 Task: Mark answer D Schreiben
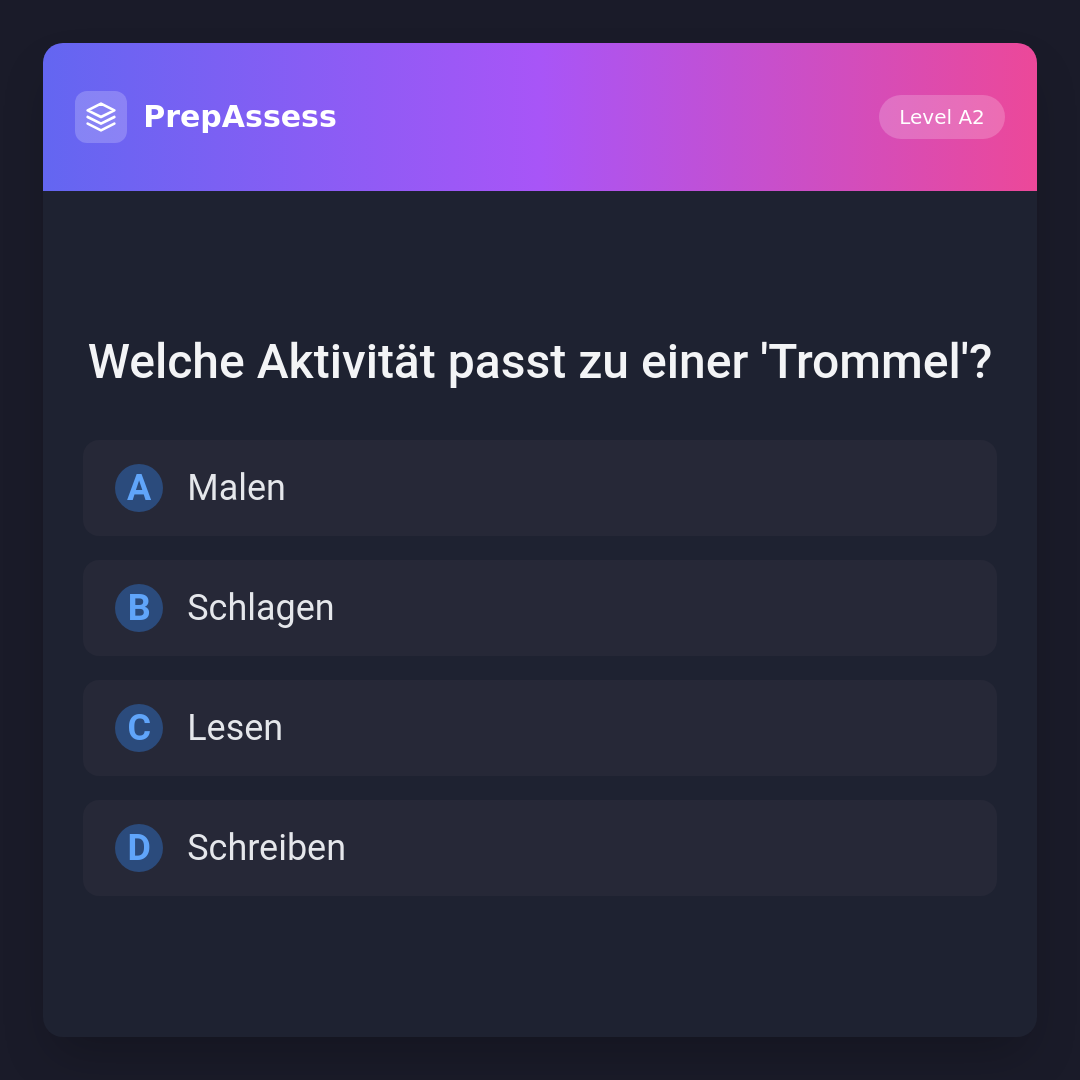(539, 848)
